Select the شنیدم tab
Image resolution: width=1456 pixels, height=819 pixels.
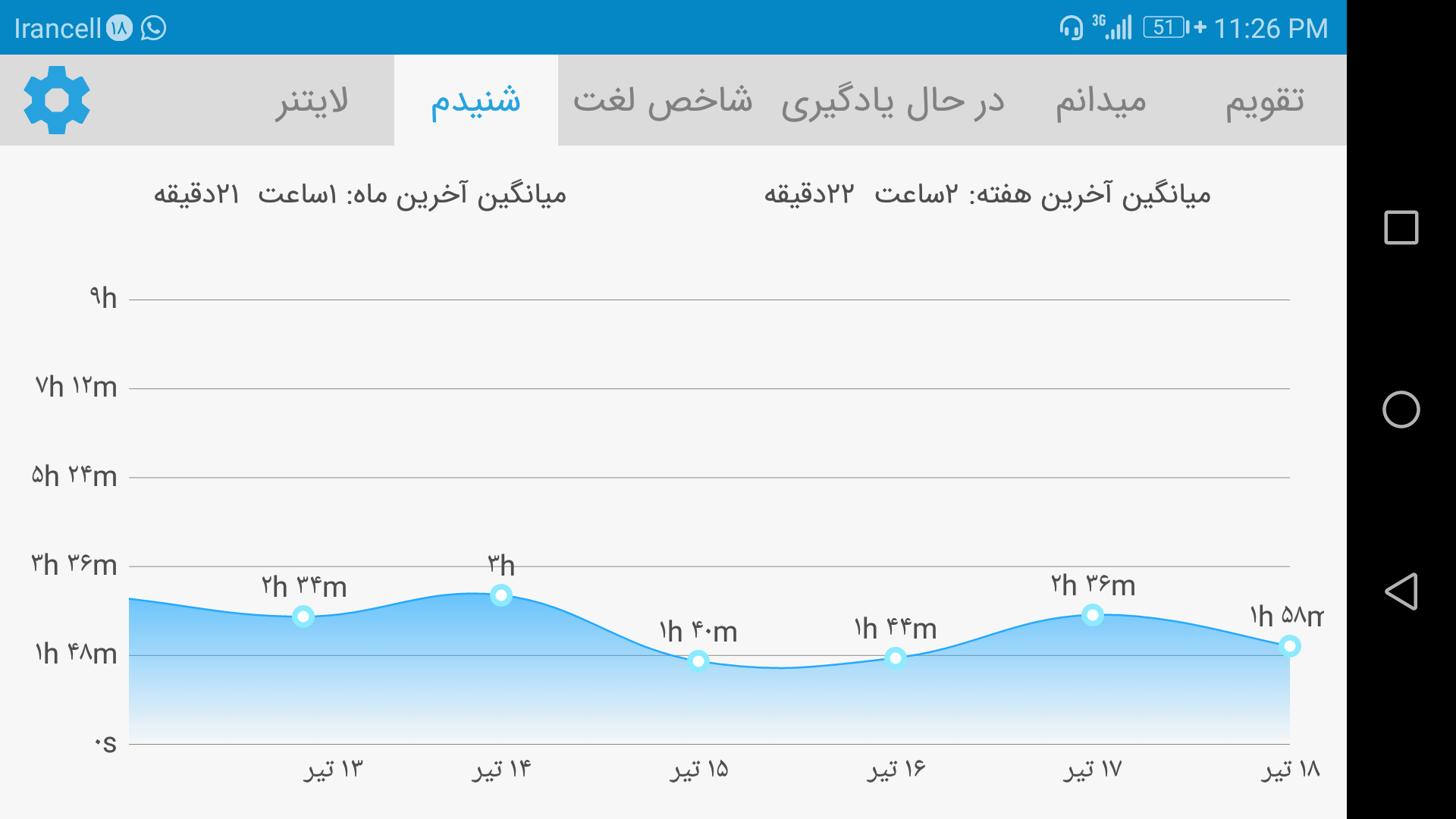pyautogui.click(x=476, y=100)
